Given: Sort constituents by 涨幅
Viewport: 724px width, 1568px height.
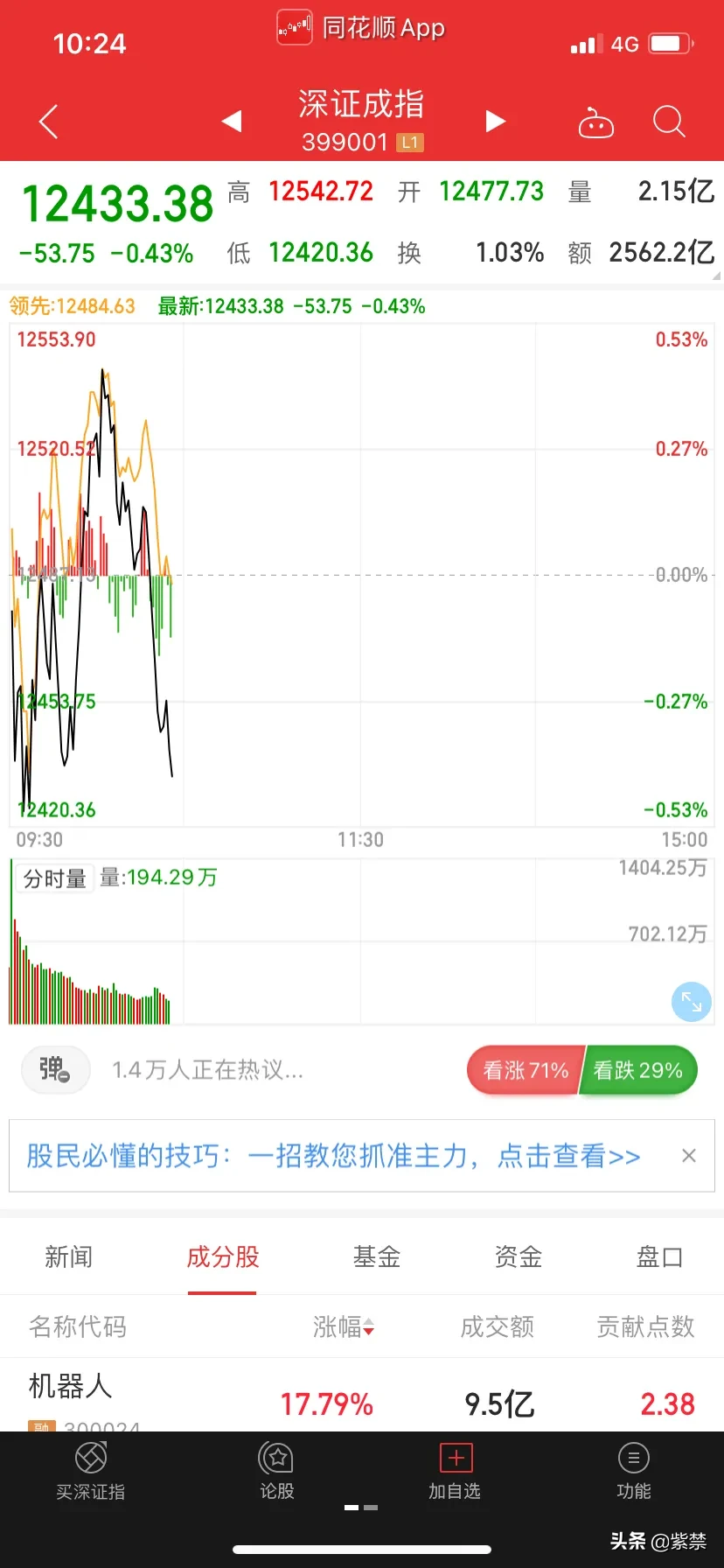Looking at the screenshot, I should (344, 1327).
